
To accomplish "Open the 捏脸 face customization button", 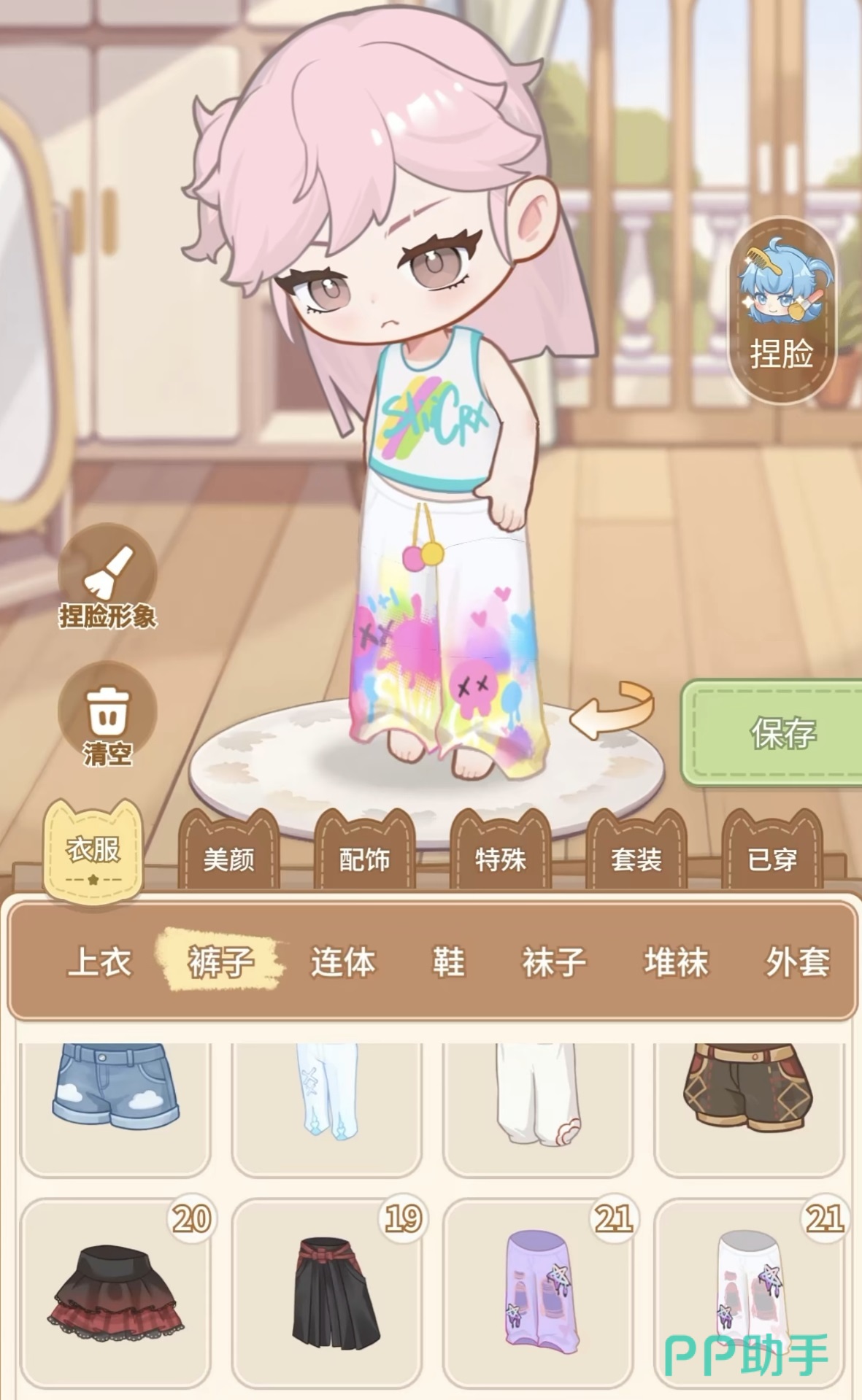I will point(782,306).
